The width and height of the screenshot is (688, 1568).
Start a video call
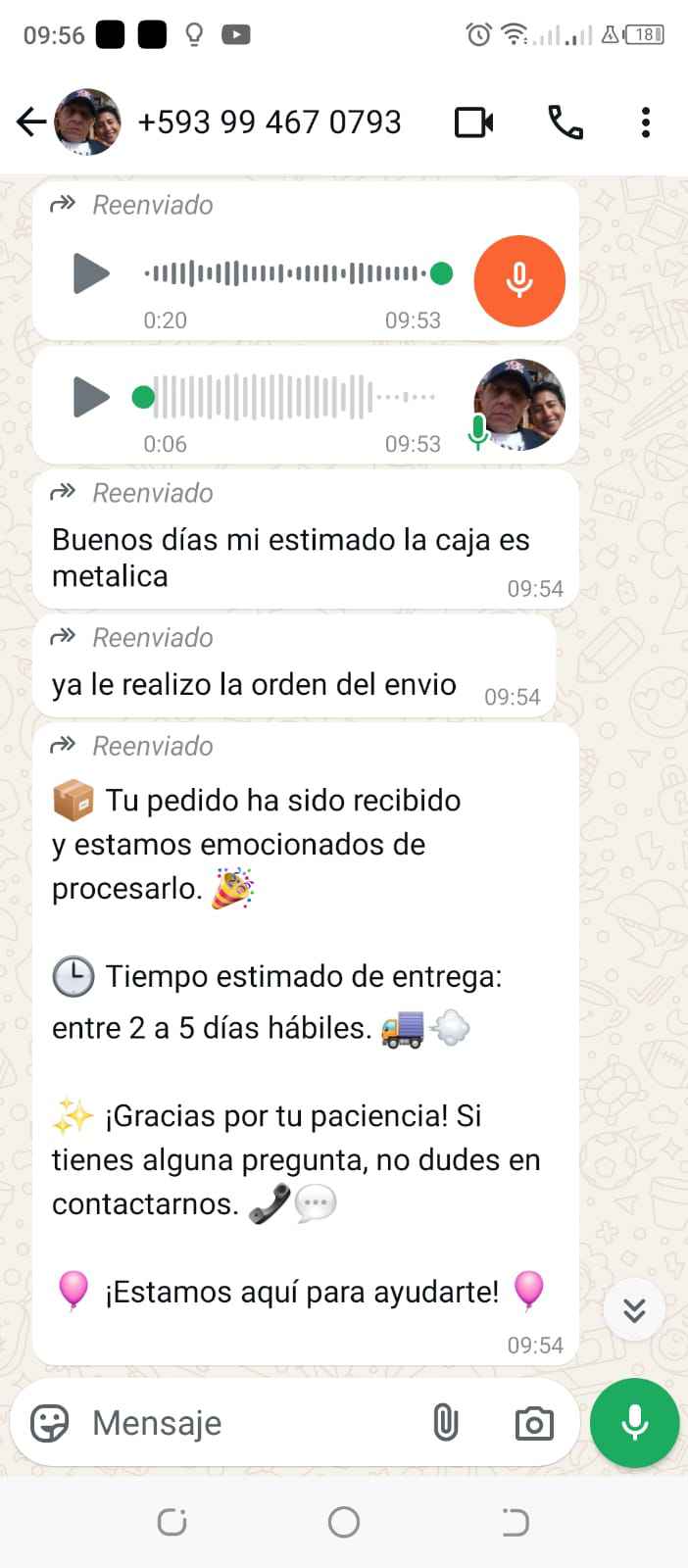point(474,122)
